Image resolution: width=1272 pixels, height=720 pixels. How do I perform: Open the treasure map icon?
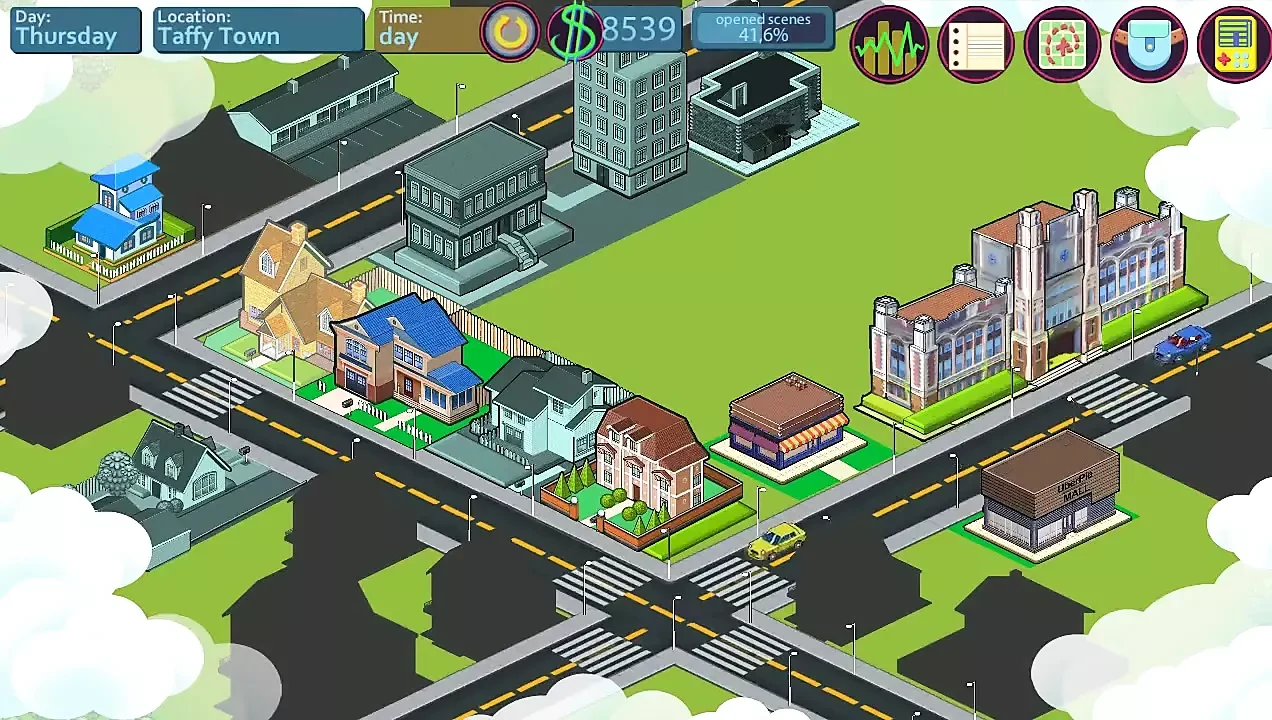coord(1062,45)
